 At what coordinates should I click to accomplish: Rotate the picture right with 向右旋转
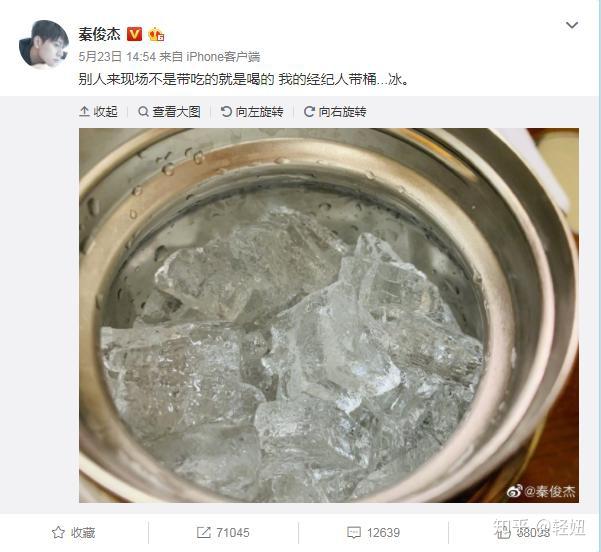pos(335,112)
